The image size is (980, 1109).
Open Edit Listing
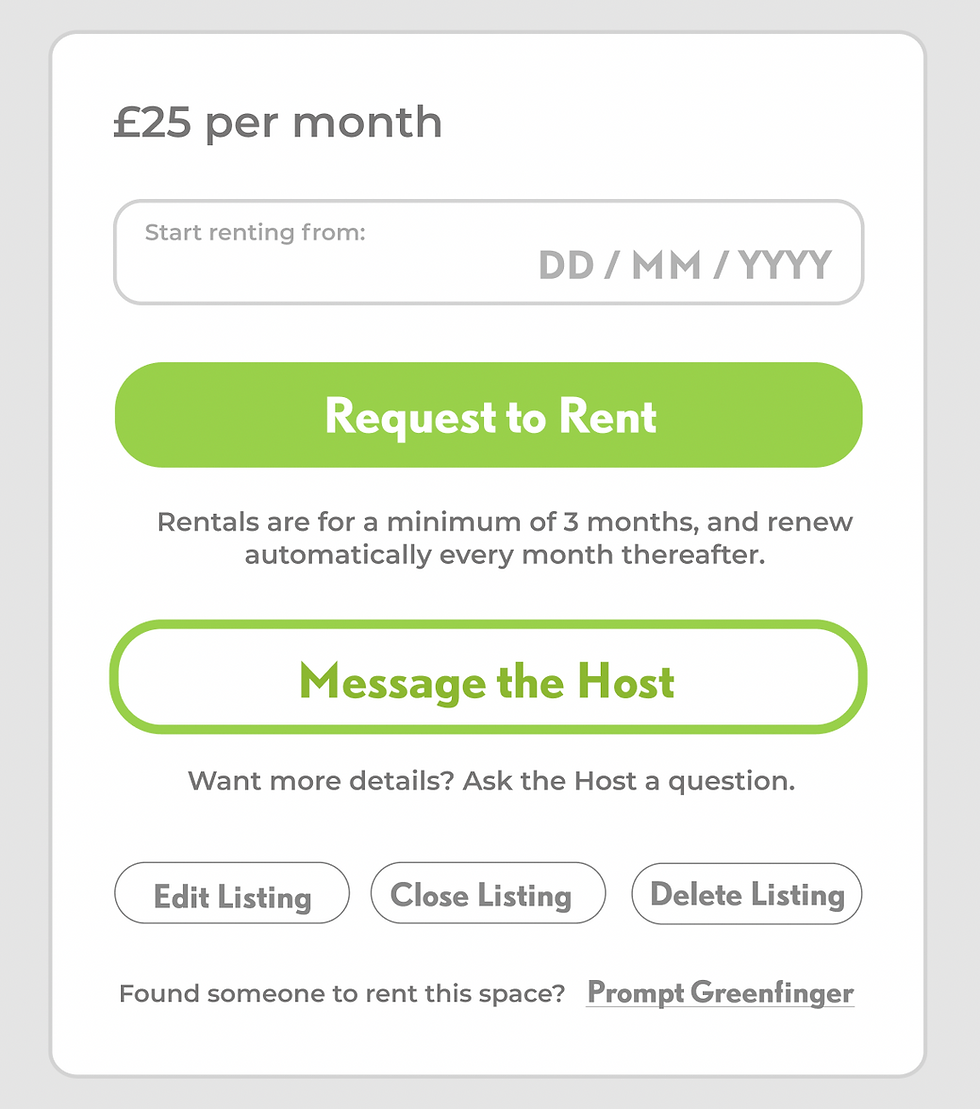(232, 893)
